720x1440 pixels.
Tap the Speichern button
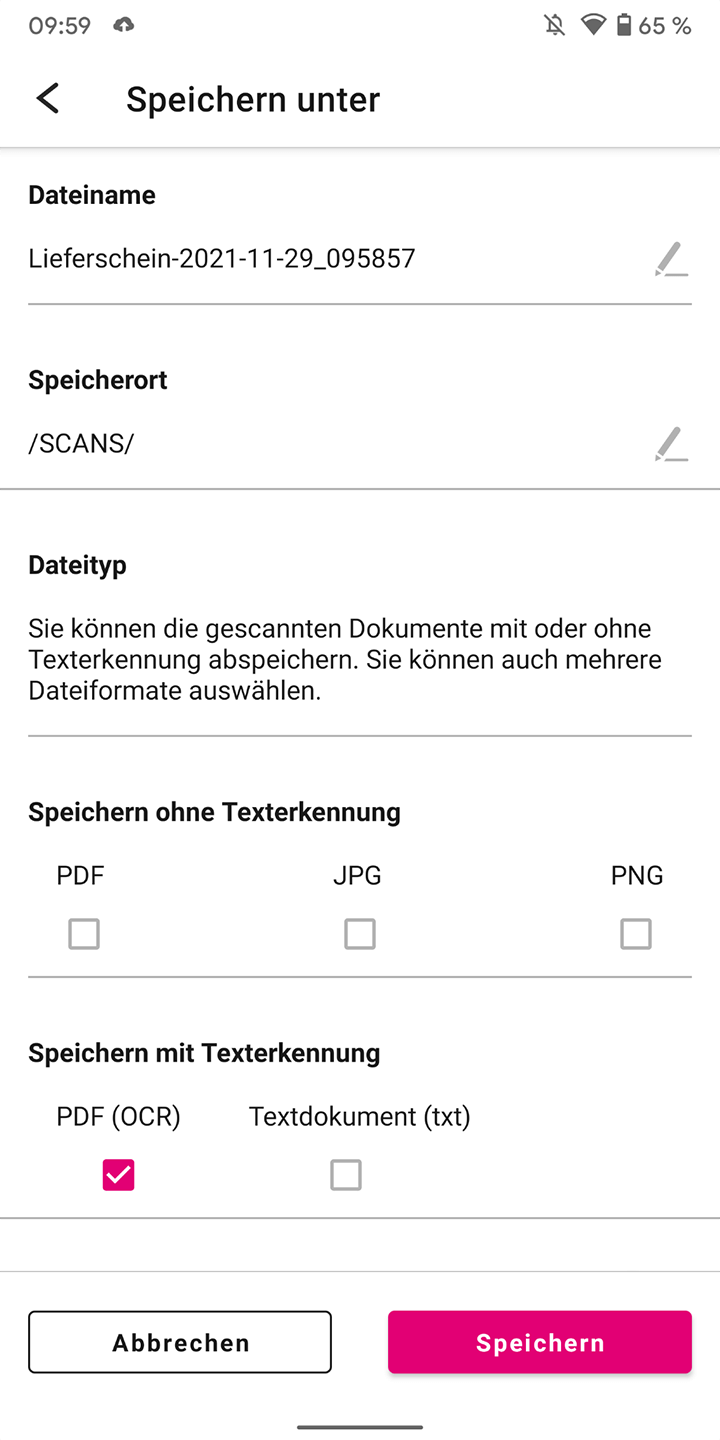click(539, 1342)
